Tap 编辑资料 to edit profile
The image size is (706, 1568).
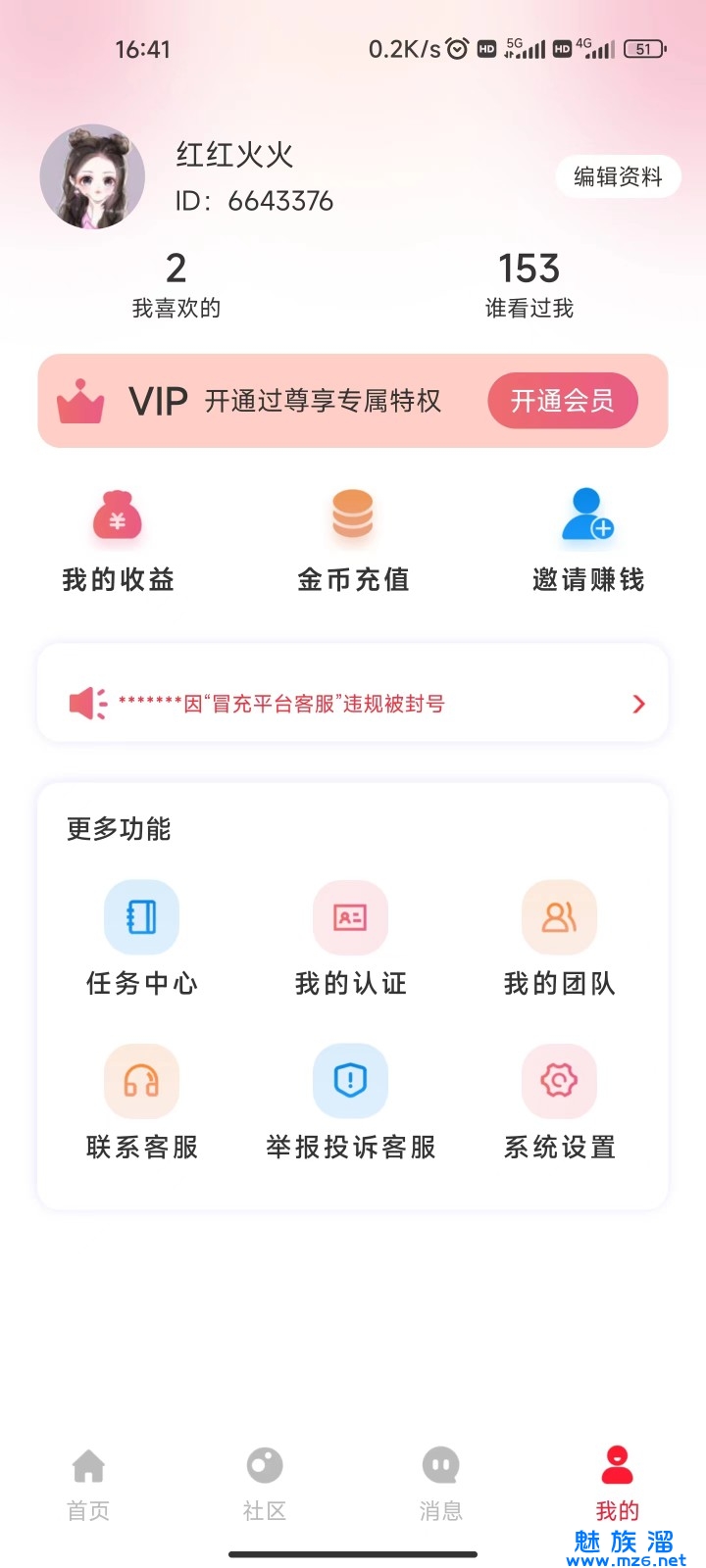618,176
